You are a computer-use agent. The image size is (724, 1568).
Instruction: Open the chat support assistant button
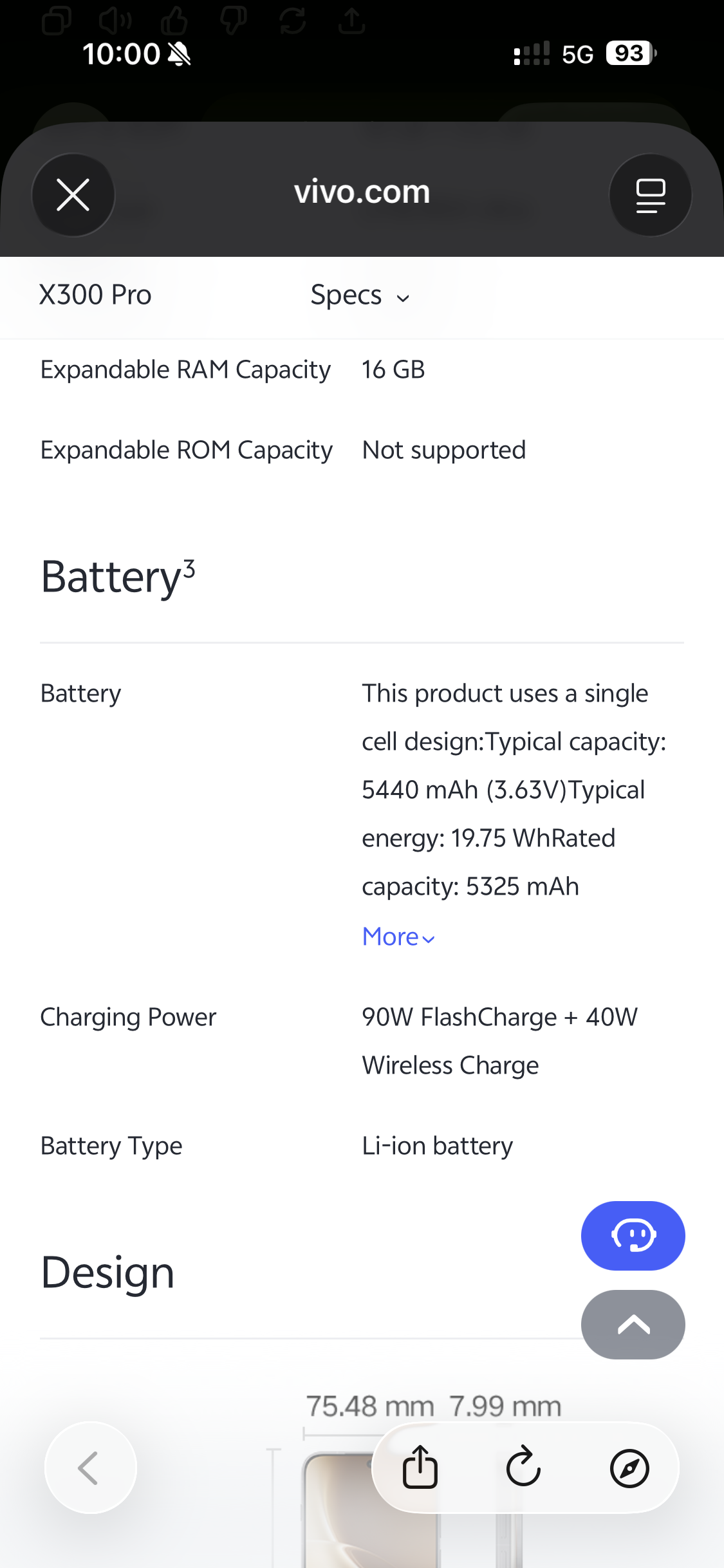pos(633,1235)
